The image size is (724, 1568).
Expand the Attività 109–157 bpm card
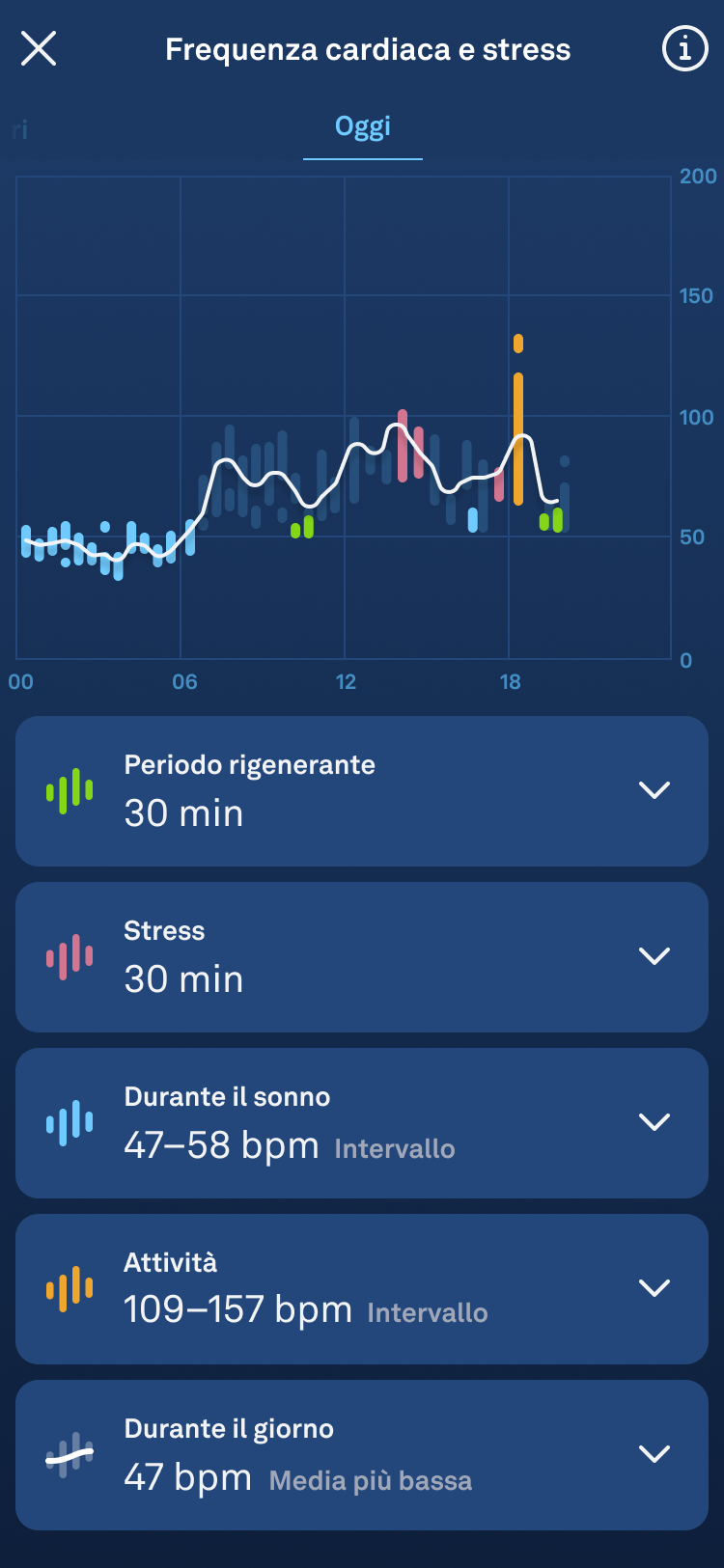coord(362,1289)
